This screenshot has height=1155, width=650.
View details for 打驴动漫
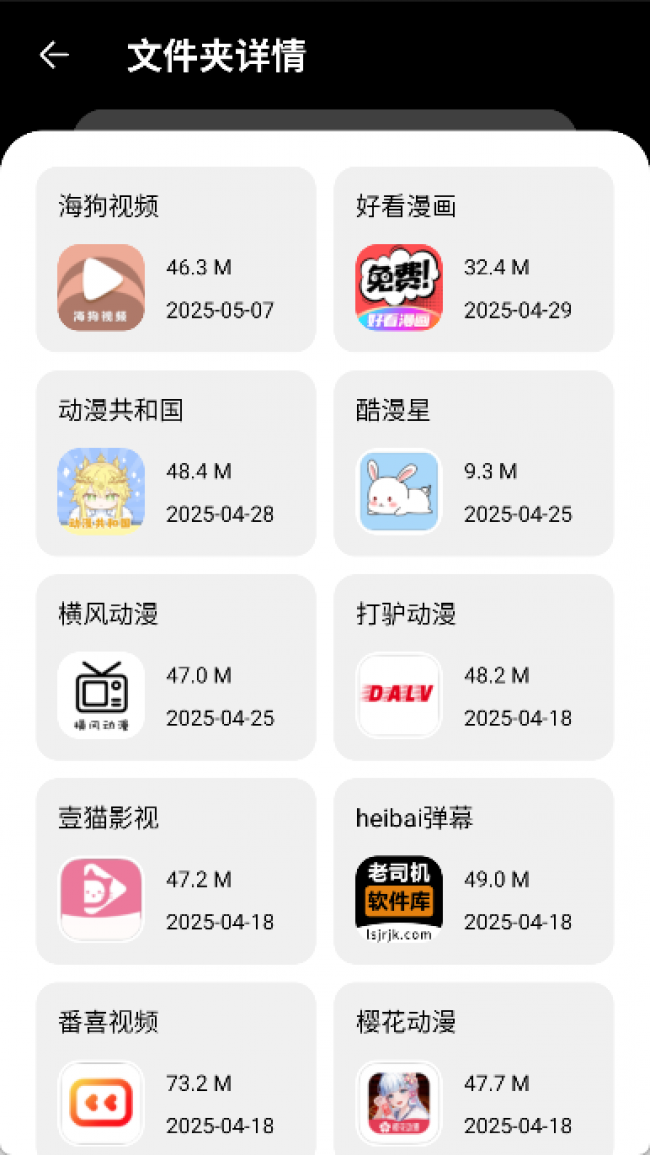(x=473, y=668)
